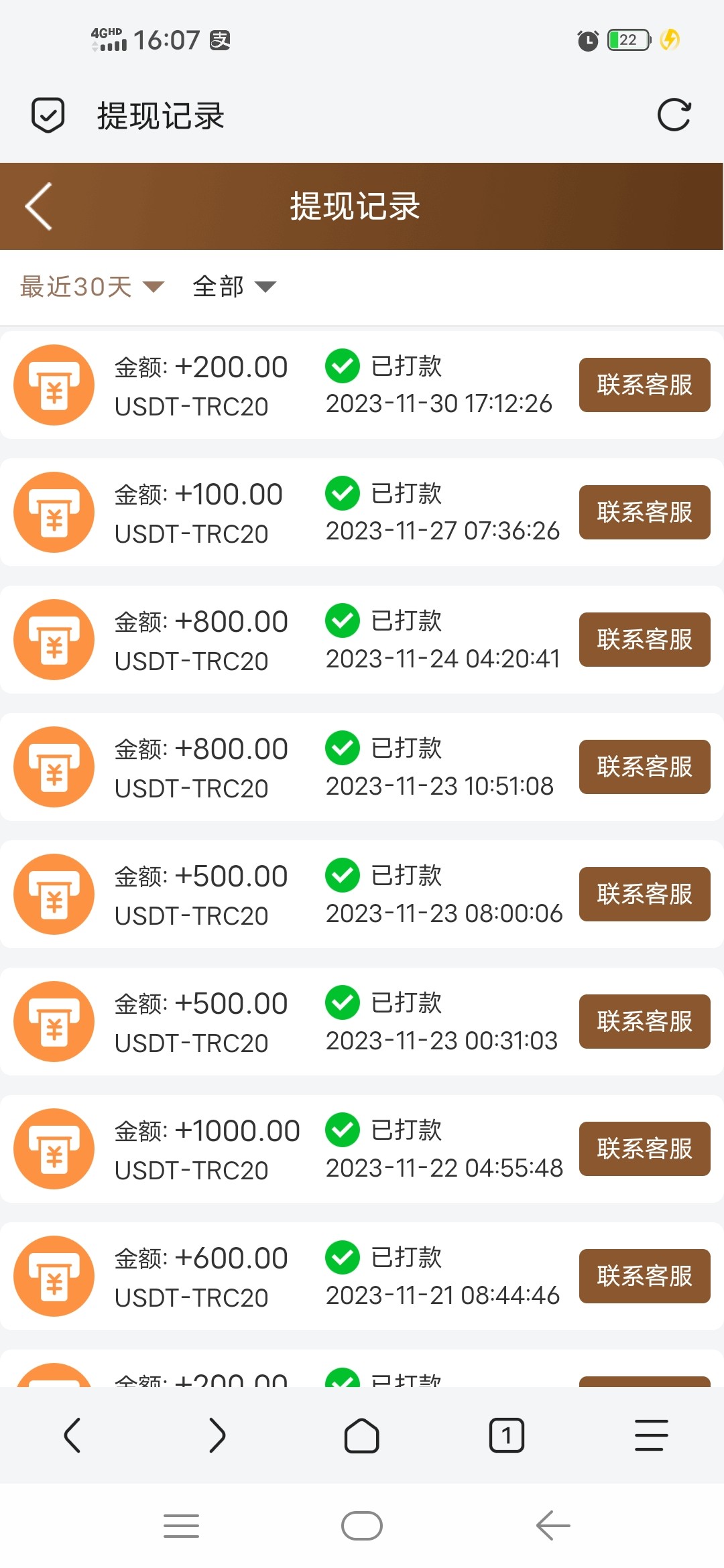Tap the system home button

coord(362,1526)
